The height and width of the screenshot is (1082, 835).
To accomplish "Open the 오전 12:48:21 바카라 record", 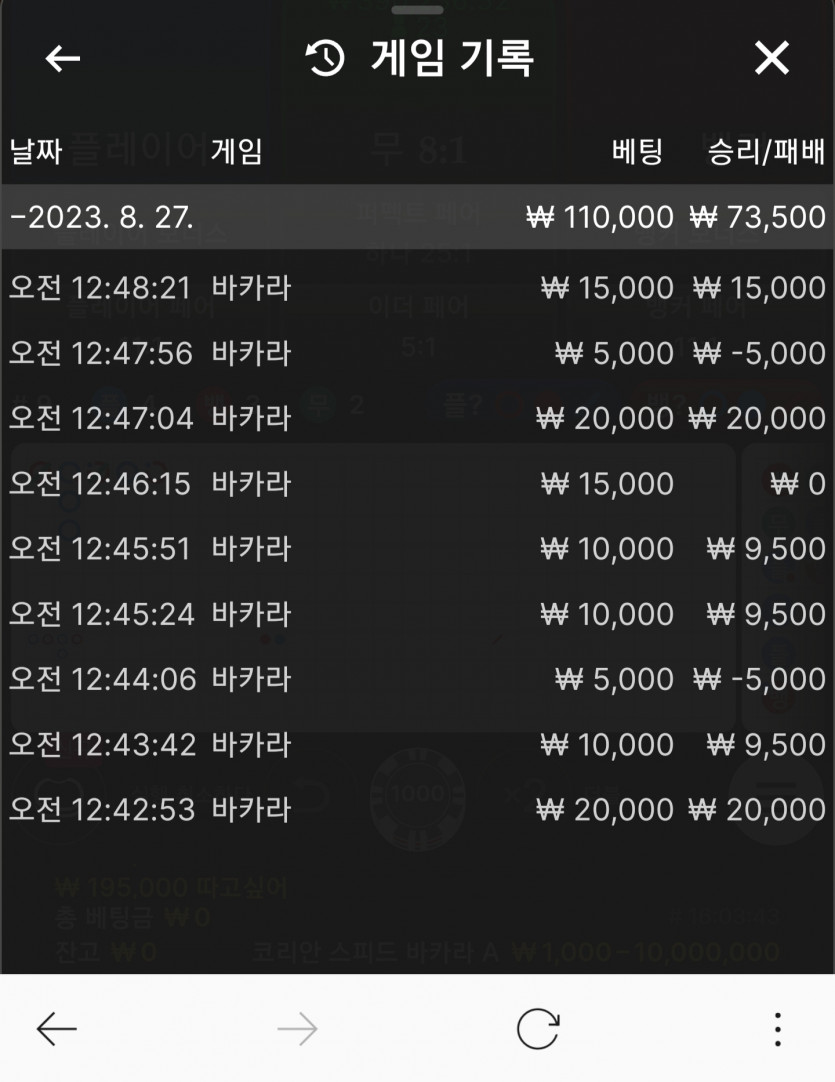I will [418, 288].
